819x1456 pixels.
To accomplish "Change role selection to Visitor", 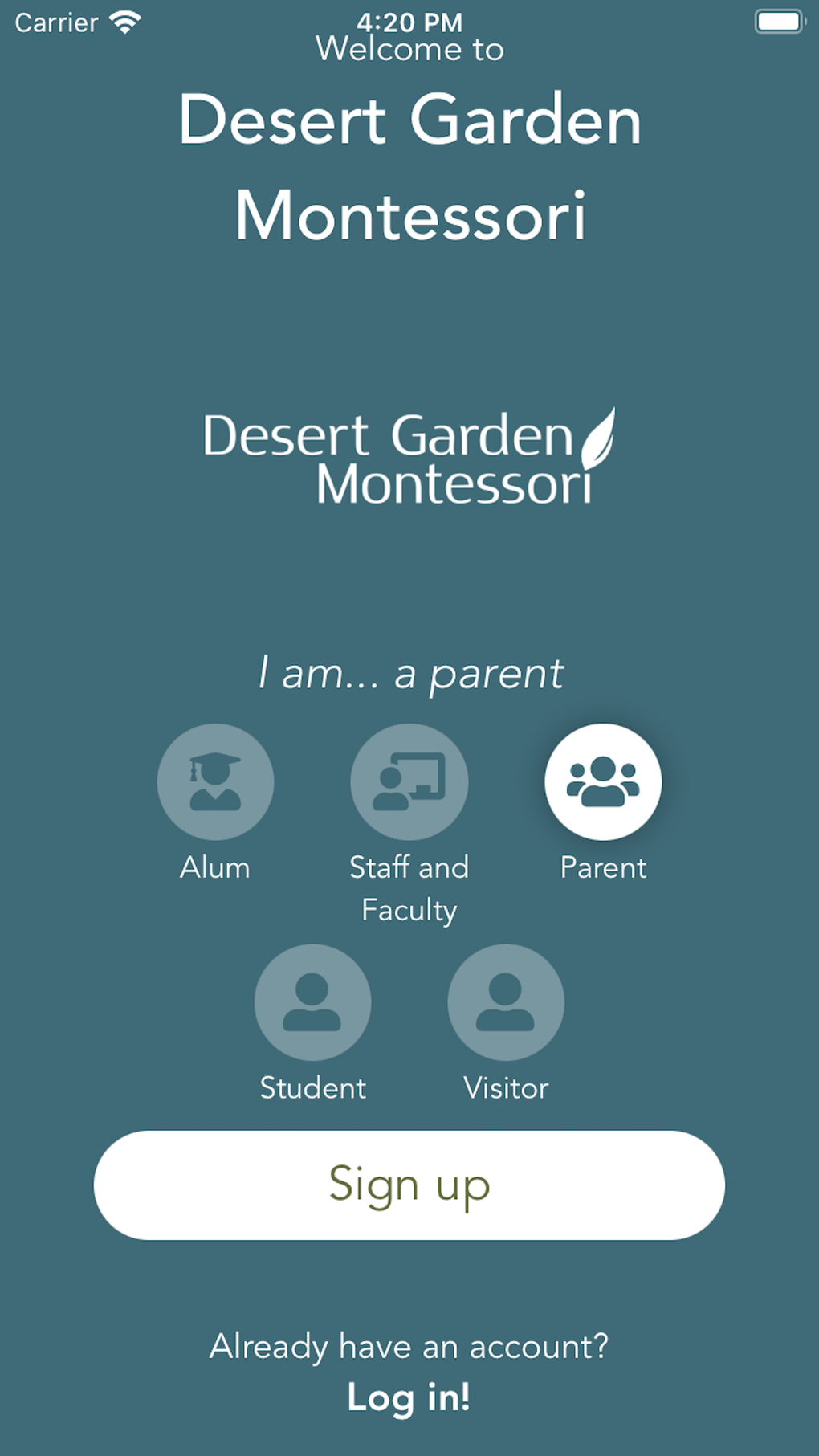I will [x=506, y=1002].
